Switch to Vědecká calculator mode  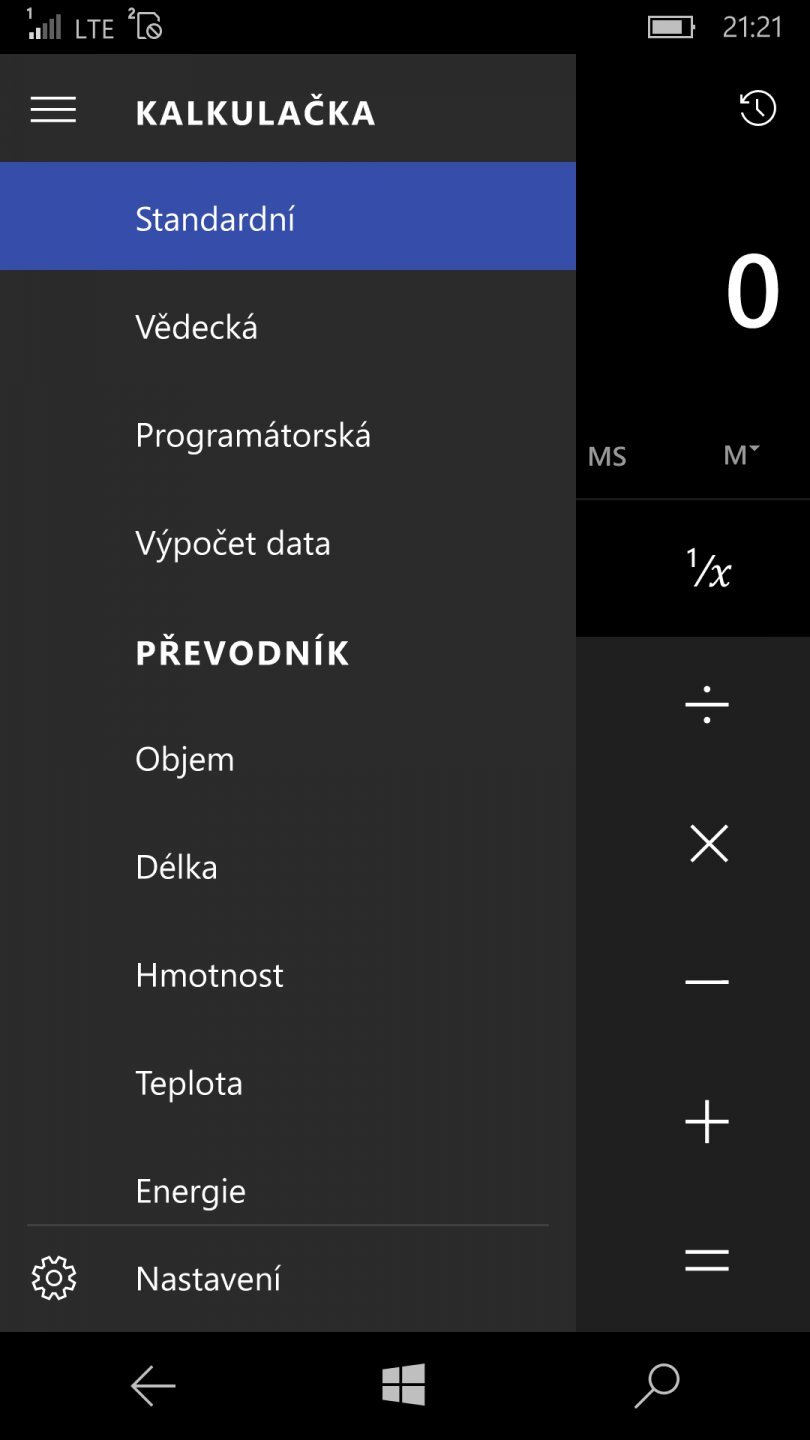click(196, 327)
